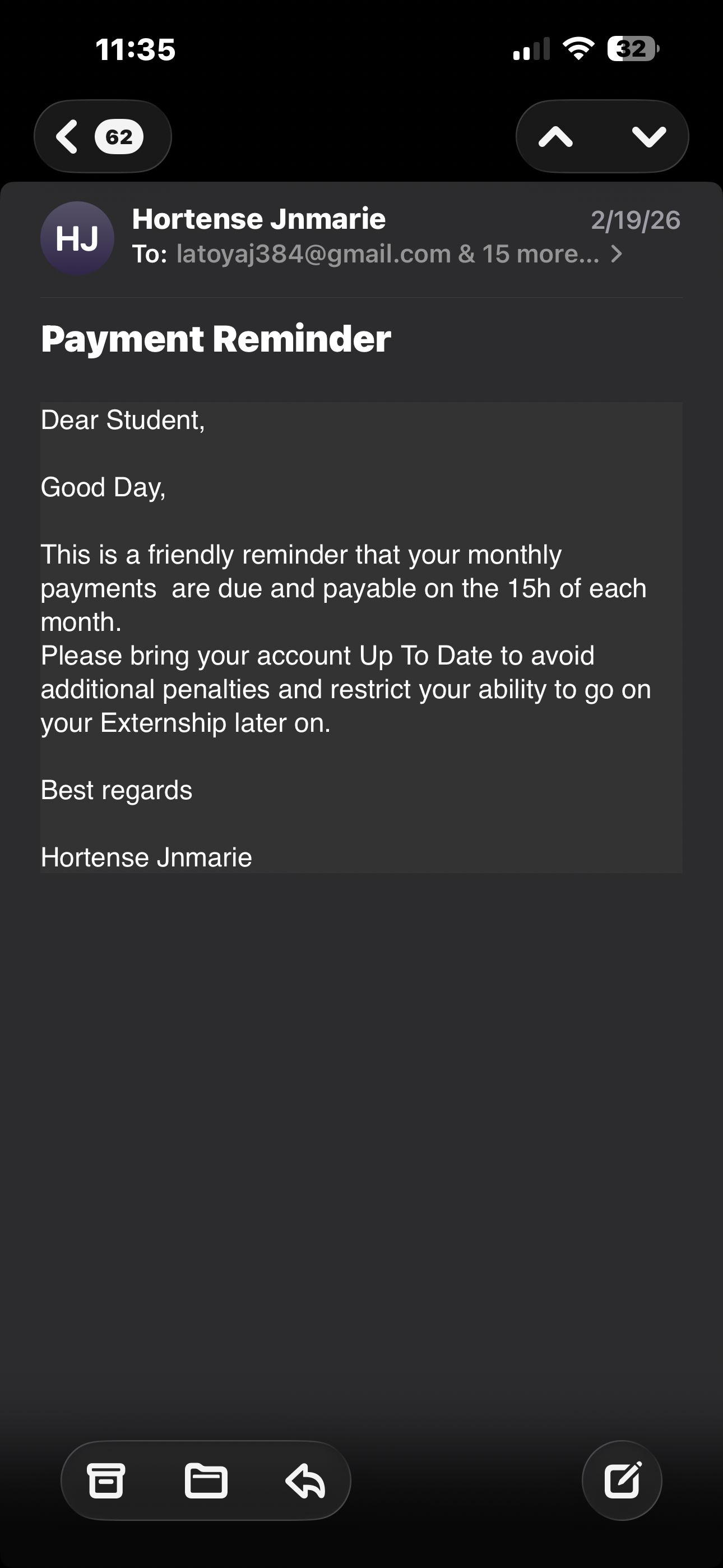Screen dimensions: 723x1568
Task: Jump to the previous email
Action: [555, 136]
